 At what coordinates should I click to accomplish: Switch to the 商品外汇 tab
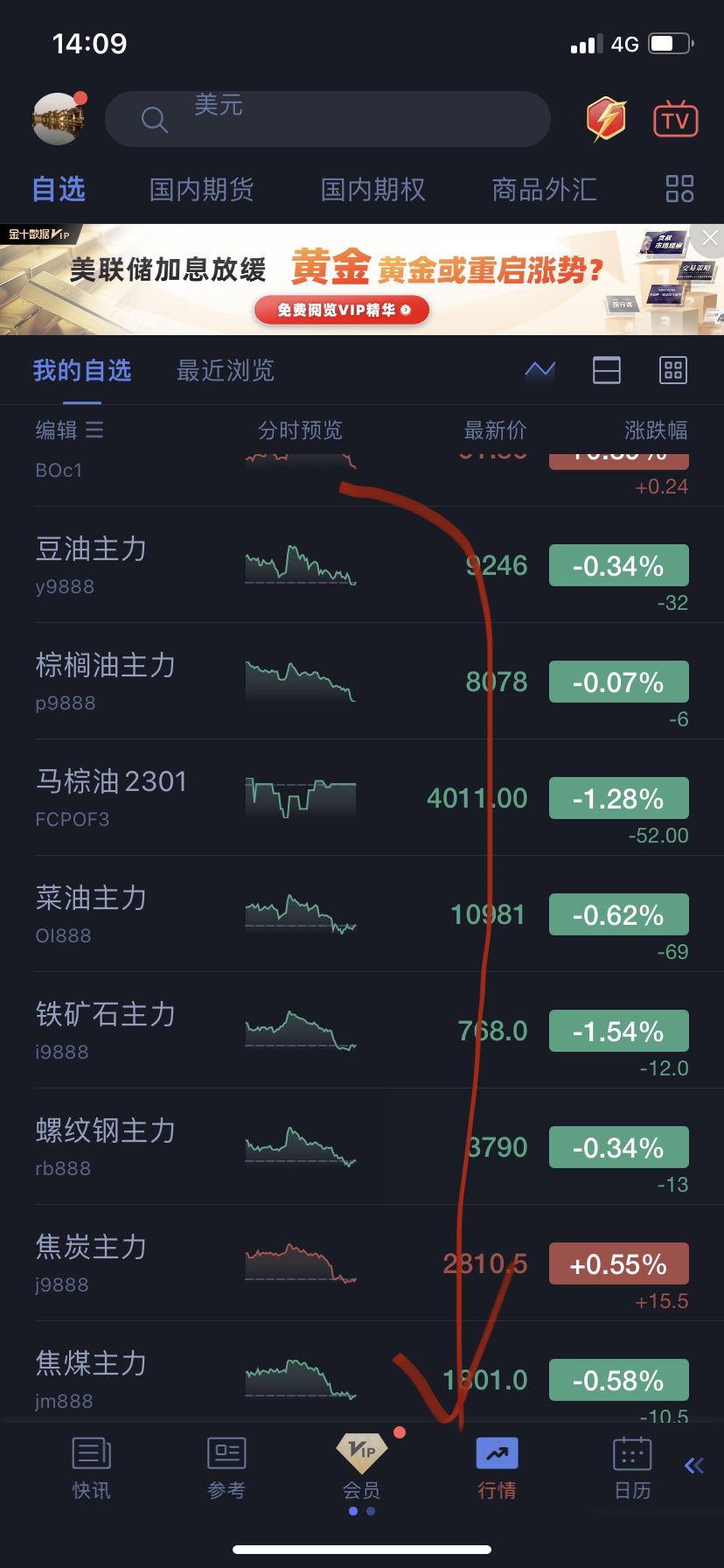click(544, 189)
